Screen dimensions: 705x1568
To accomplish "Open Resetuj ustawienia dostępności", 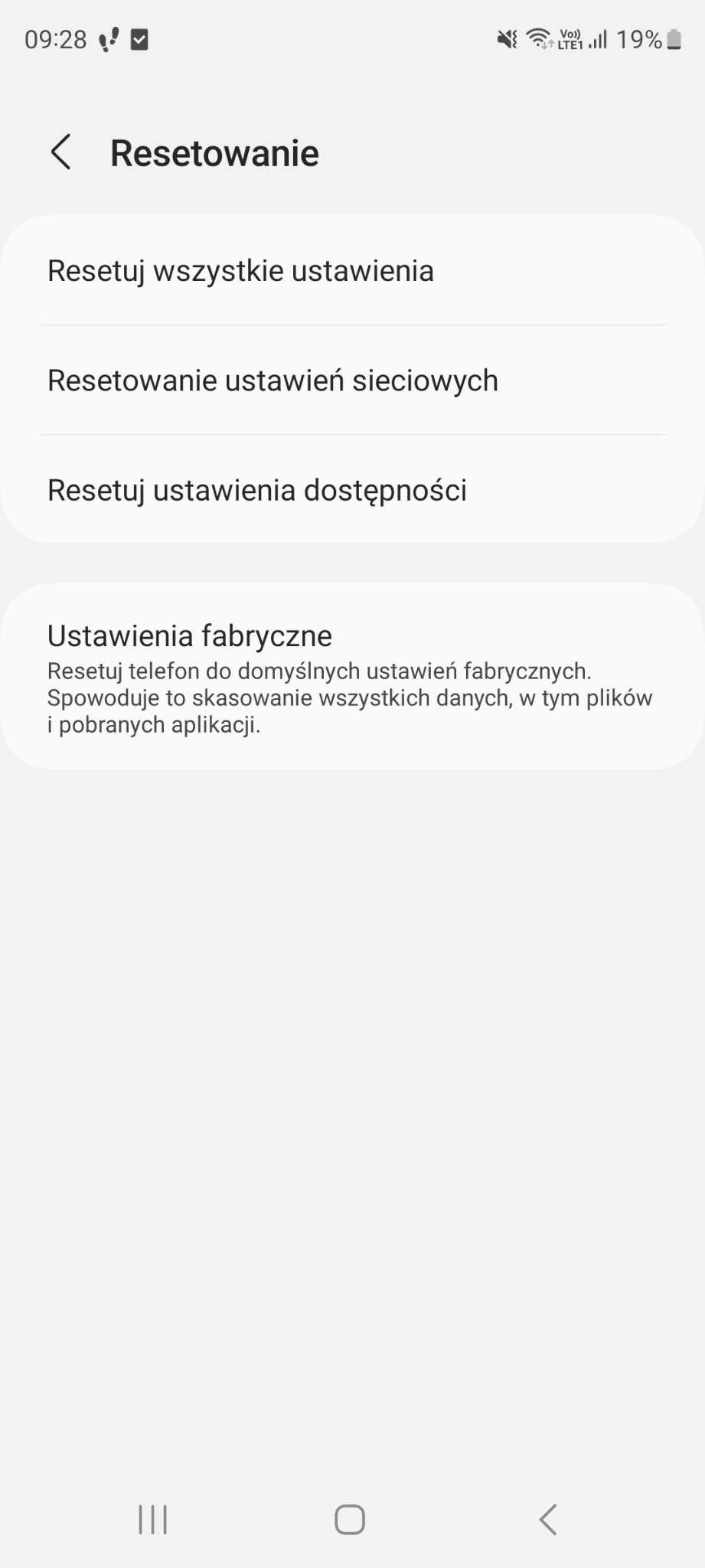I will (x=352, y=490).
